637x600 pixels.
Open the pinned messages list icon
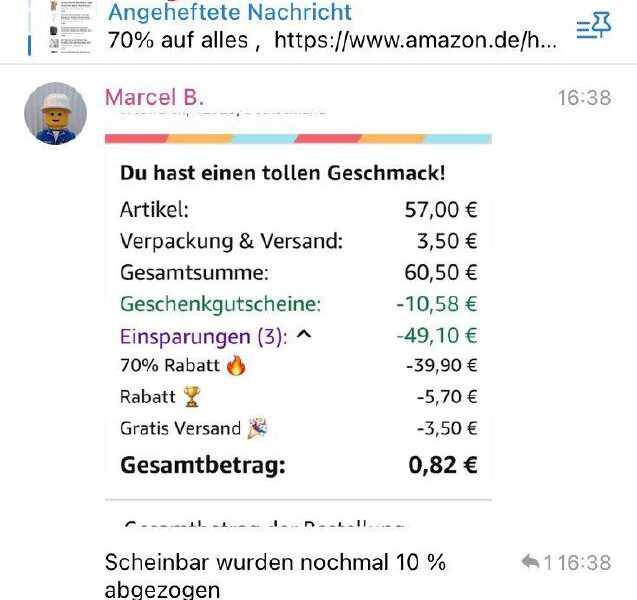(x=593, y=28)
